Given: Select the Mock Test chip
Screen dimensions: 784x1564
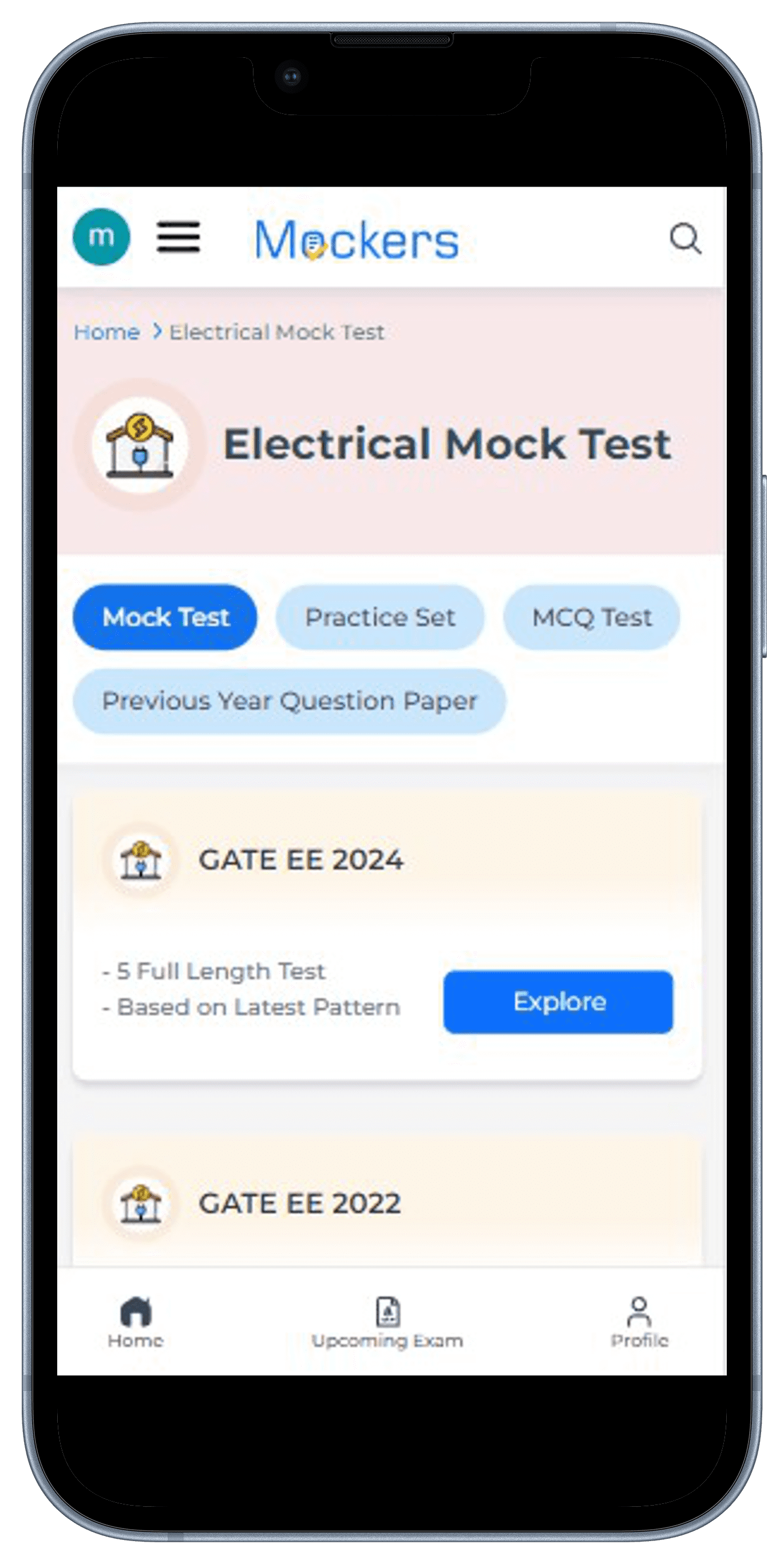Looking at the screenshot, I should (x=165, y=617).
